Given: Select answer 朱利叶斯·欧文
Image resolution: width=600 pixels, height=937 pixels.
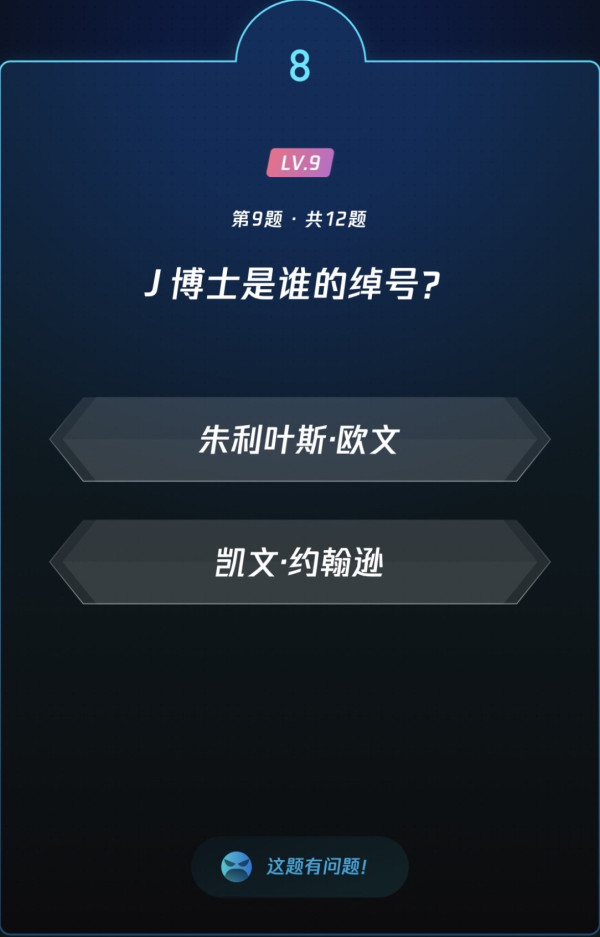Looking at the screenshot, I should (299, 440).
